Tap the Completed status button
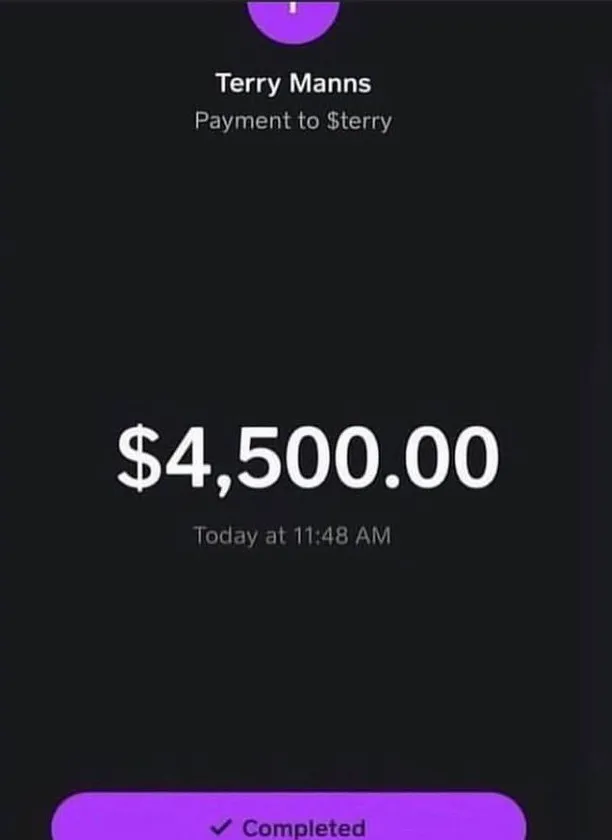 point(289,820)
